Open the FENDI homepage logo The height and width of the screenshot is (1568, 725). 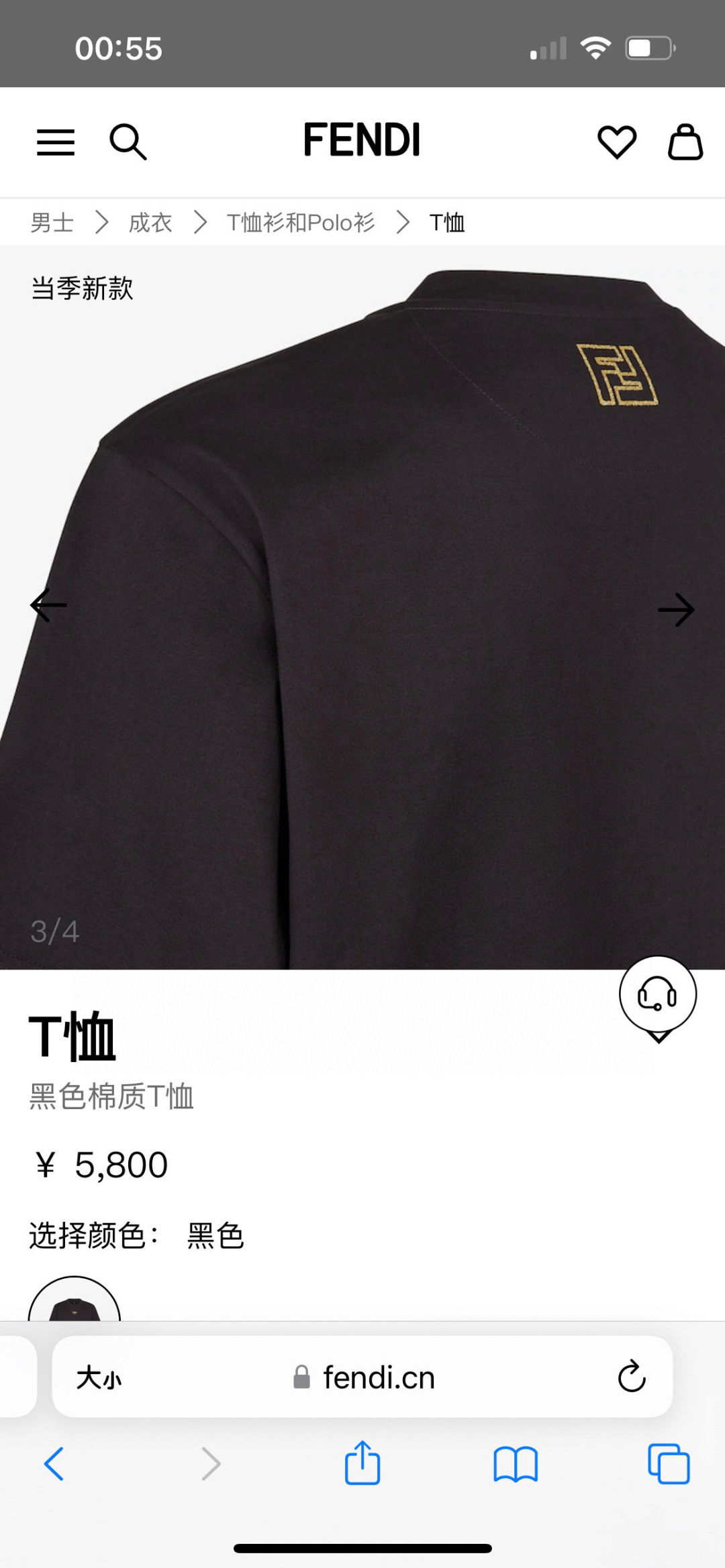362,140
